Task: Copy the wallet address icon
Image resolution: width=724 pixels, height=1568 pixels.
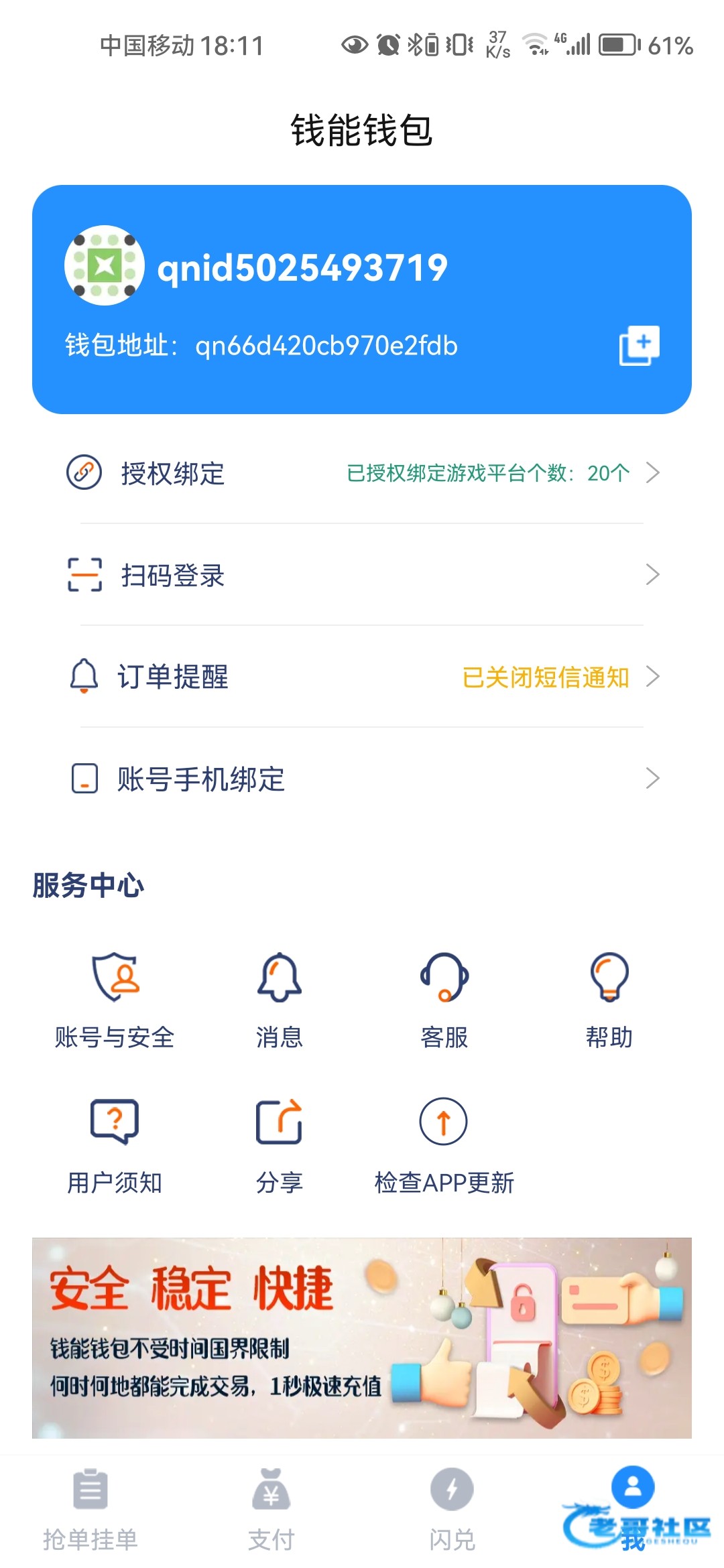Action: 639,346
